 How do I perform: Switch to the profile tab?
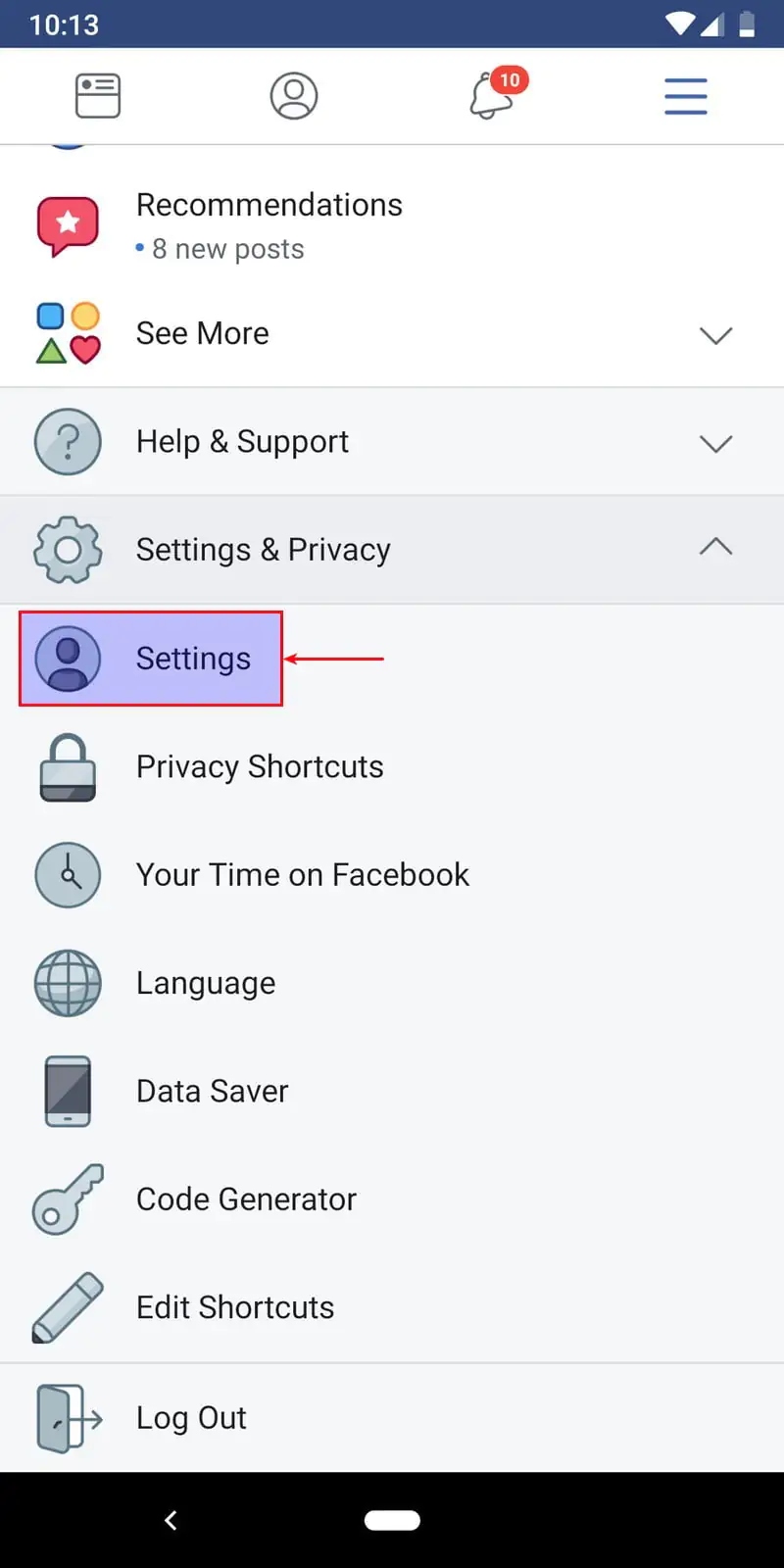294,96
